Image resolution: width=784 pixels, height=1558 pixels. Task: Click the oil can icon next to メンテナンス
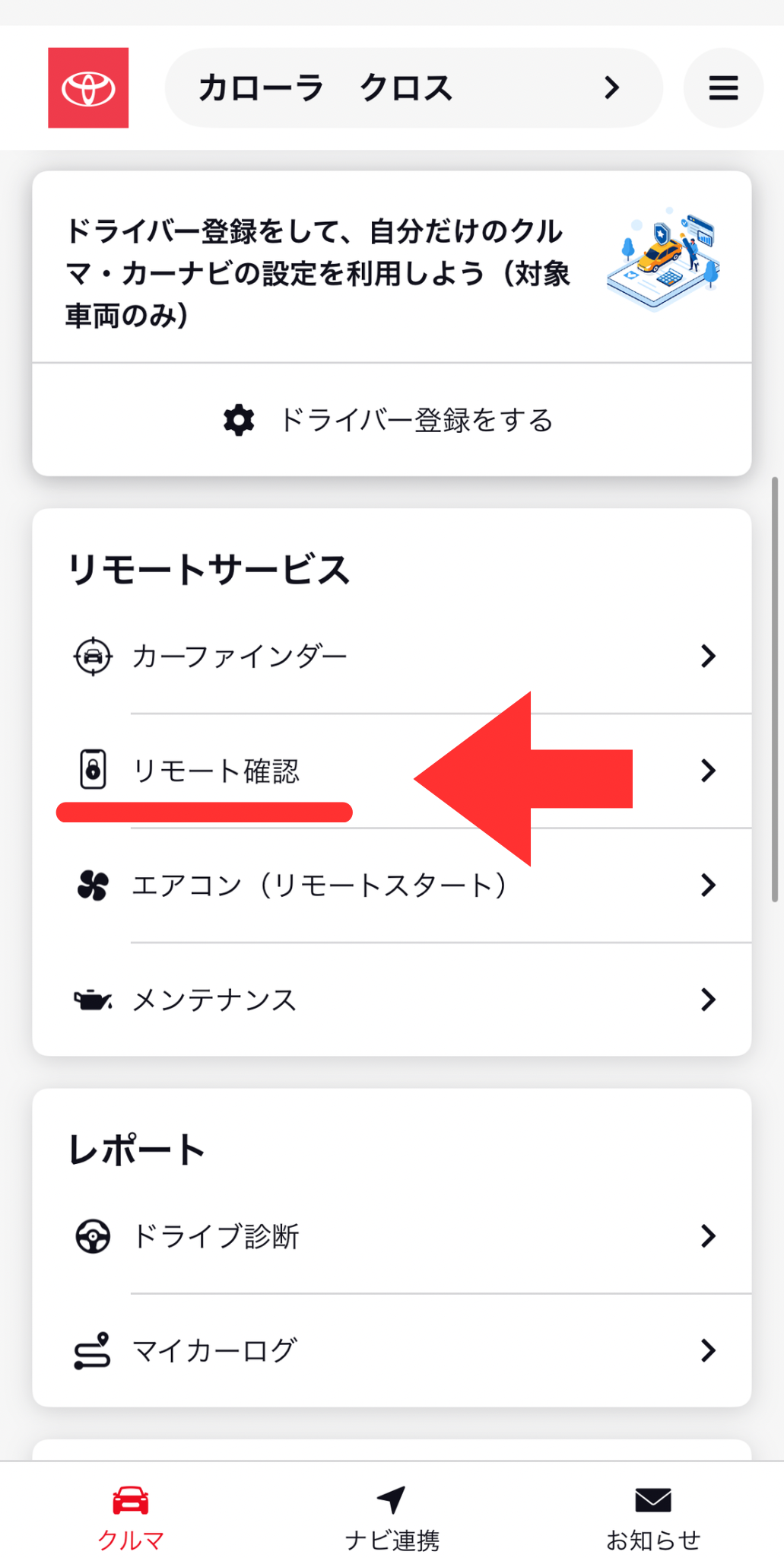pos(92,999)
